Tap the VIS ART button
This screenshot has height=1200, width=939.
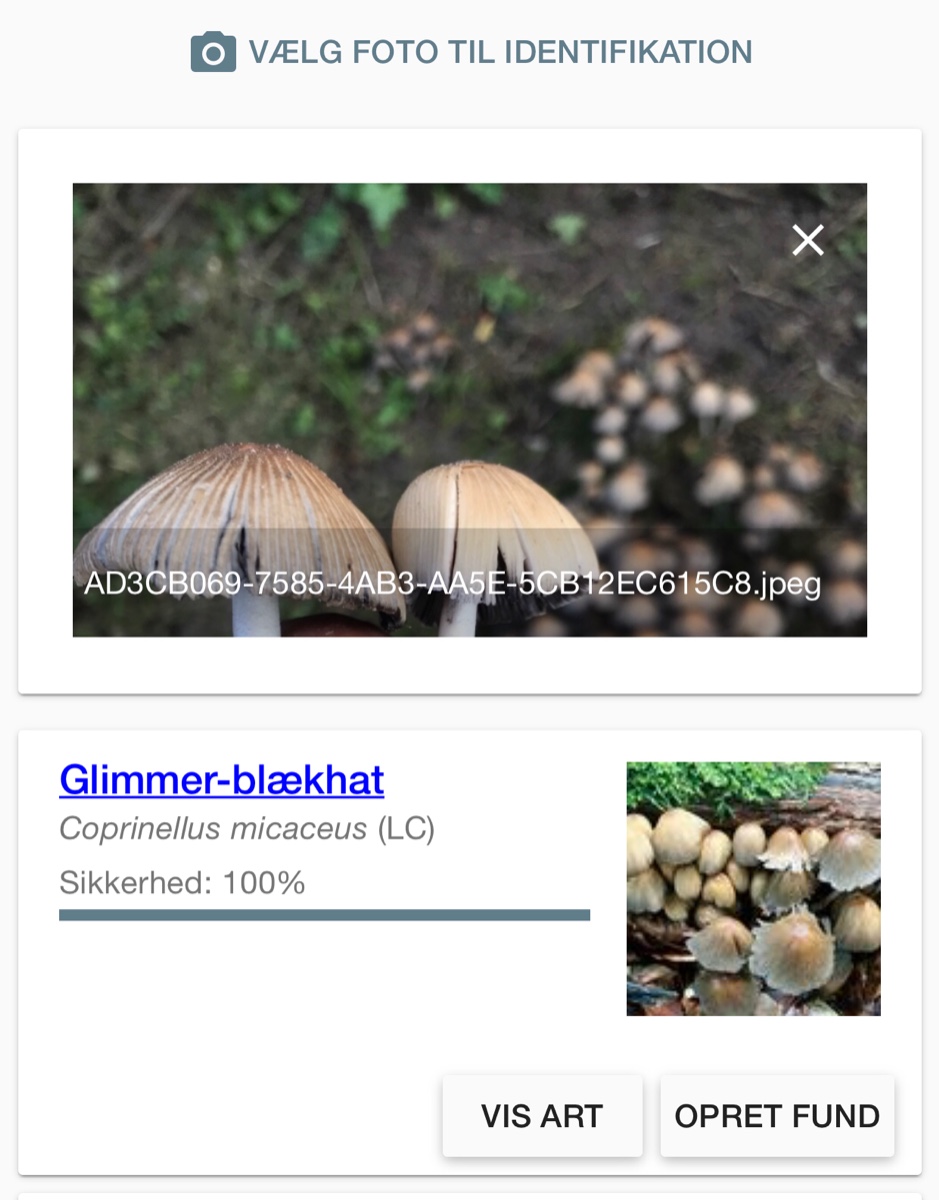[x=542, y=1116]
